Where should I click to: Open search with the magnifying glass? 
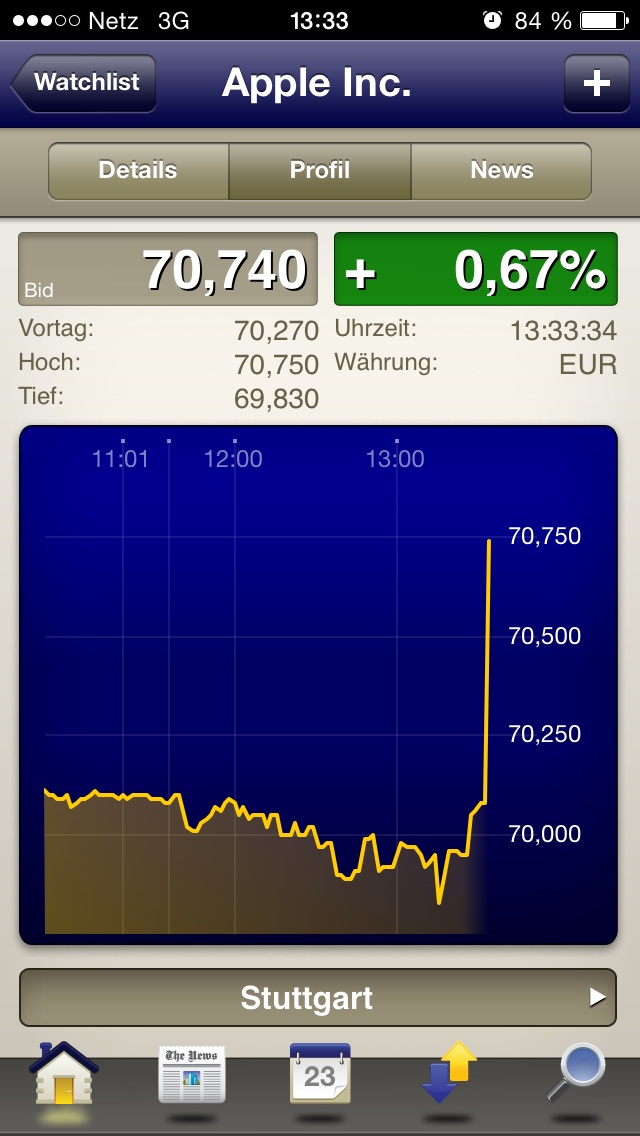click(x=576, y=1075)
